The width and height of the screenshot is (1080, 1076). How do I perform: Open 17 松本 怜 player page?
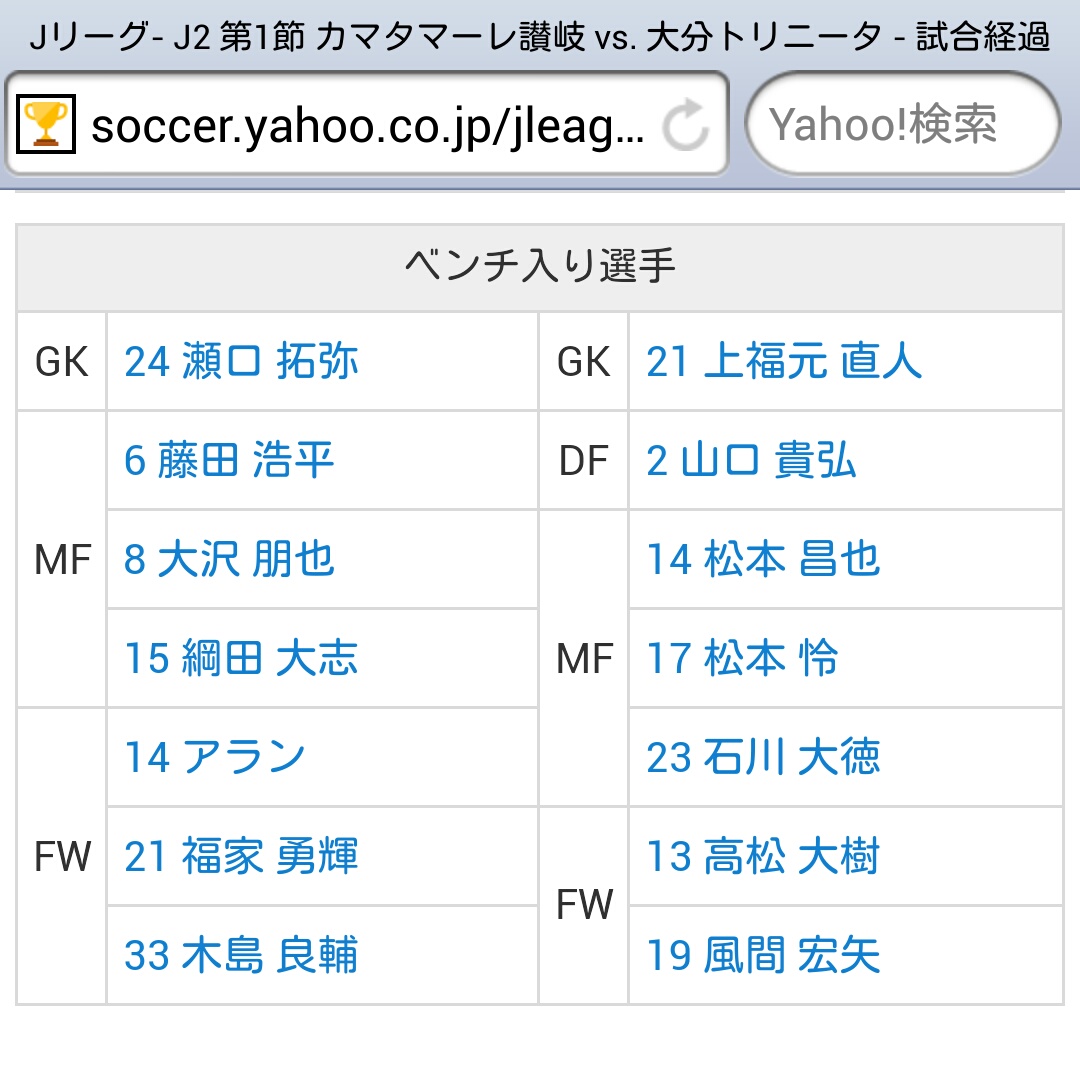coord(742,659)
